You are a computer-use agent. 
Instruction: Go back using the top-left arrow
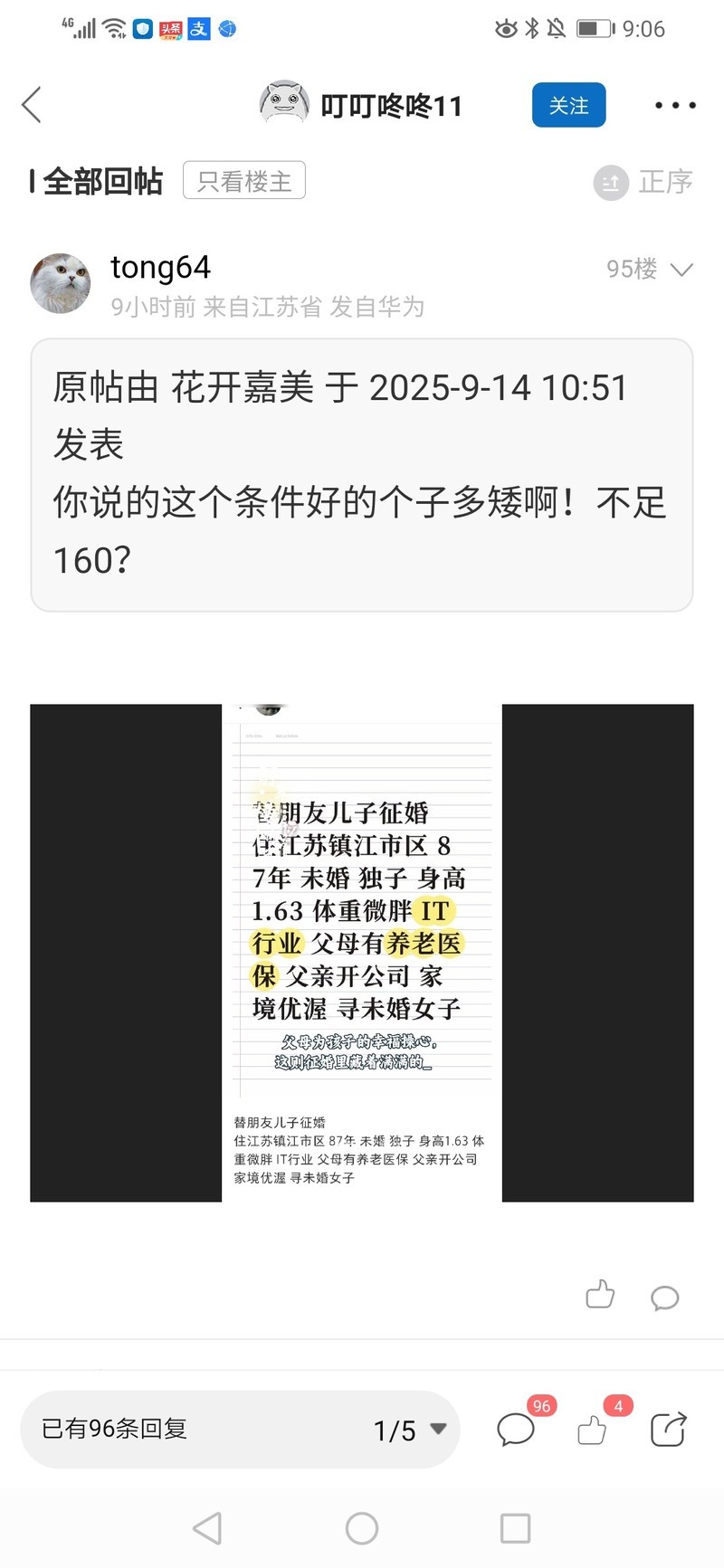pos(33,105)
